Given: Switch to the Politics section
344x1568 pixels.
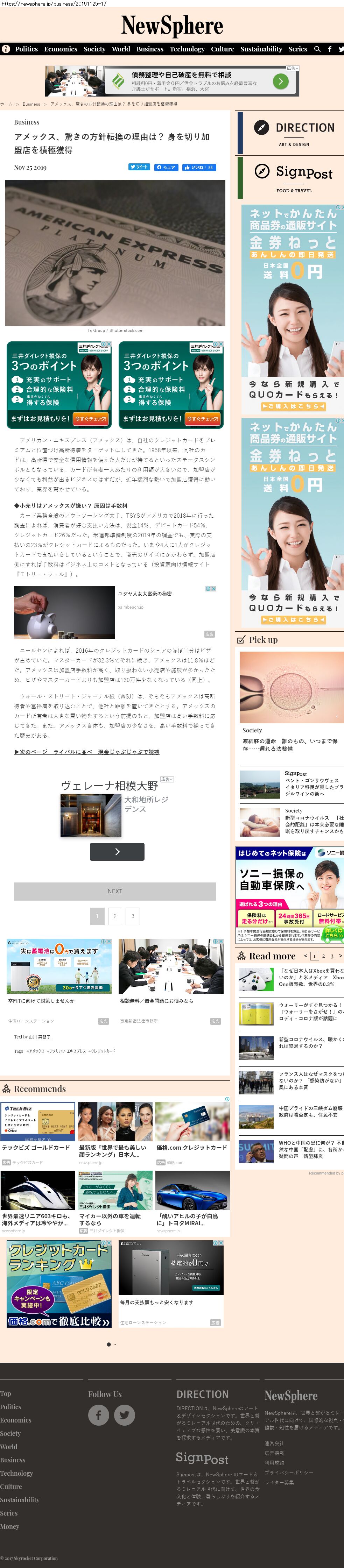Looking at the screenshot, I should click(26, 49).
